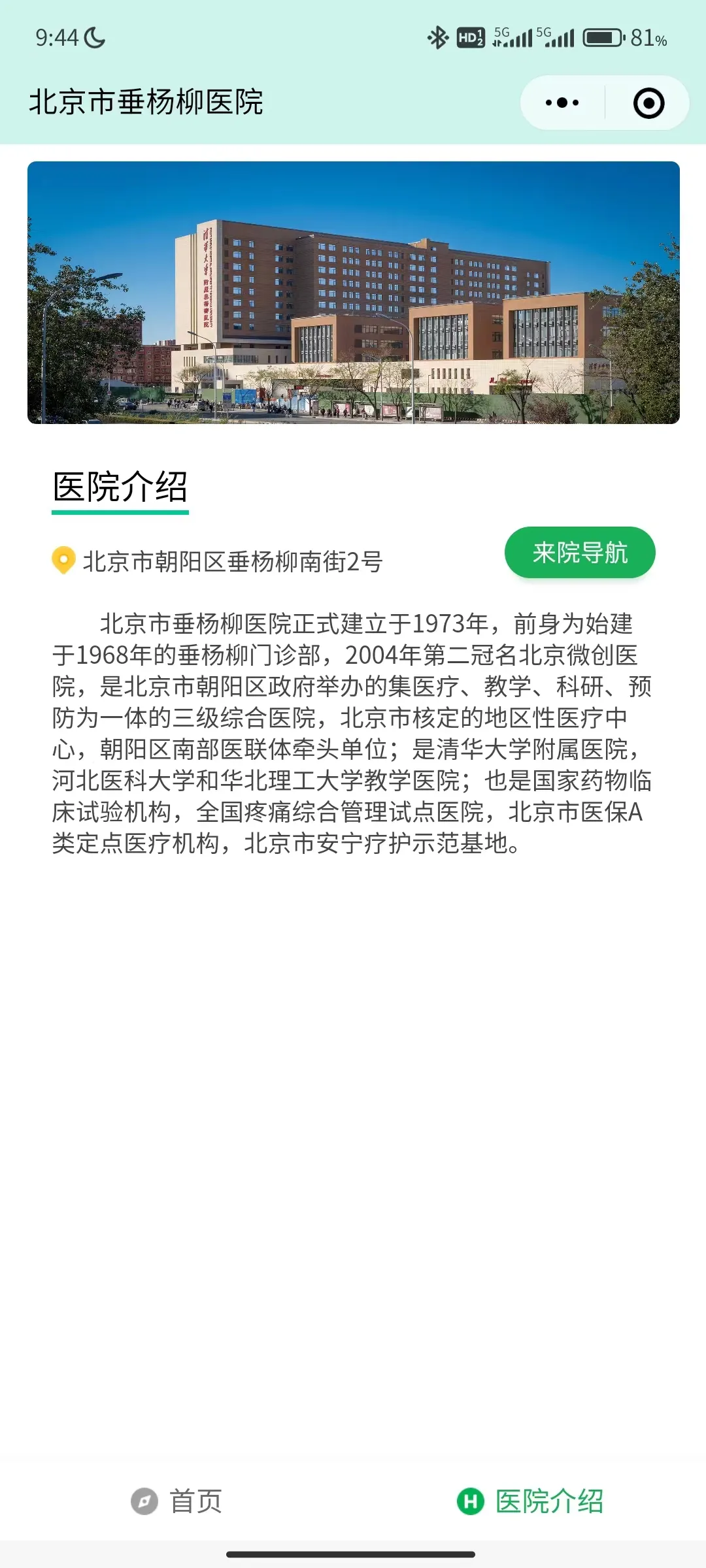Close the mini program via circle icon
This screenshot has width=706, height=1568.
pos(648,103)
